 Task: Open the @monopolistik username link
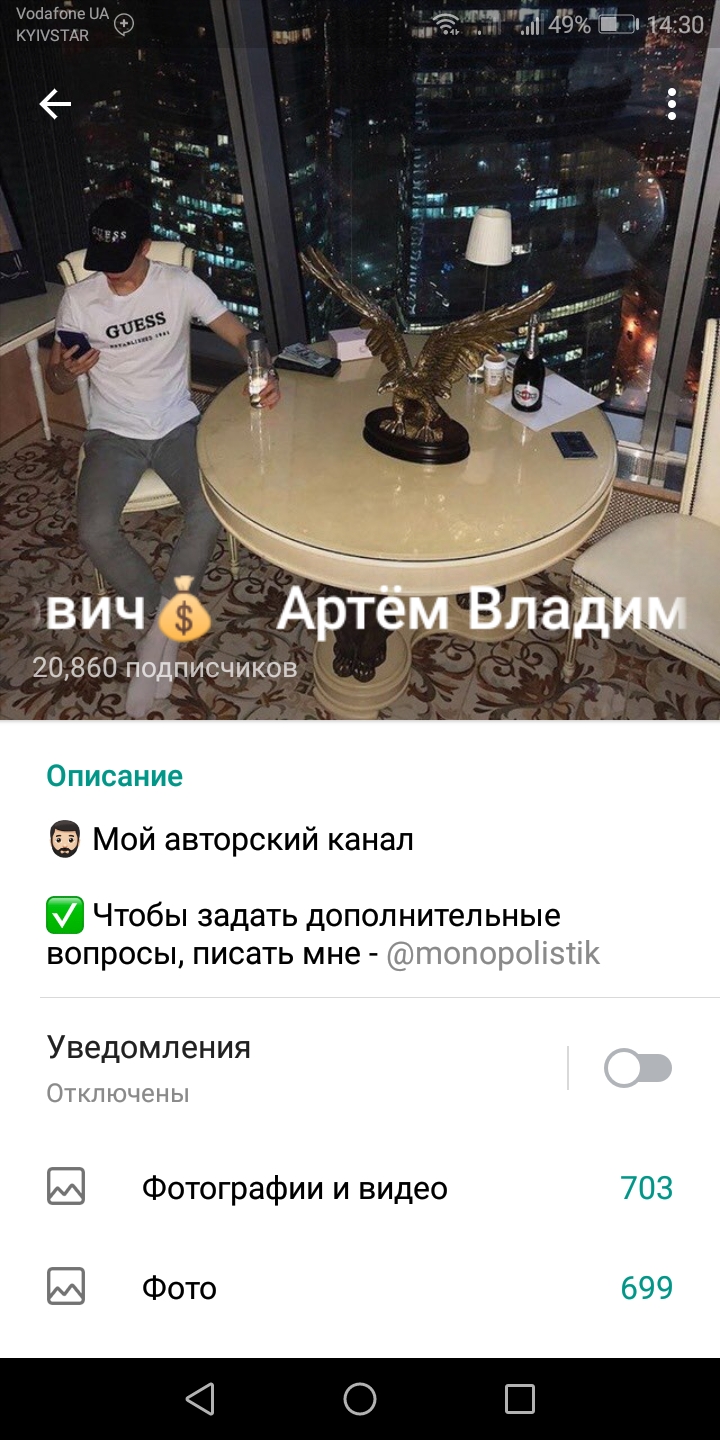(x=493, y=953)
